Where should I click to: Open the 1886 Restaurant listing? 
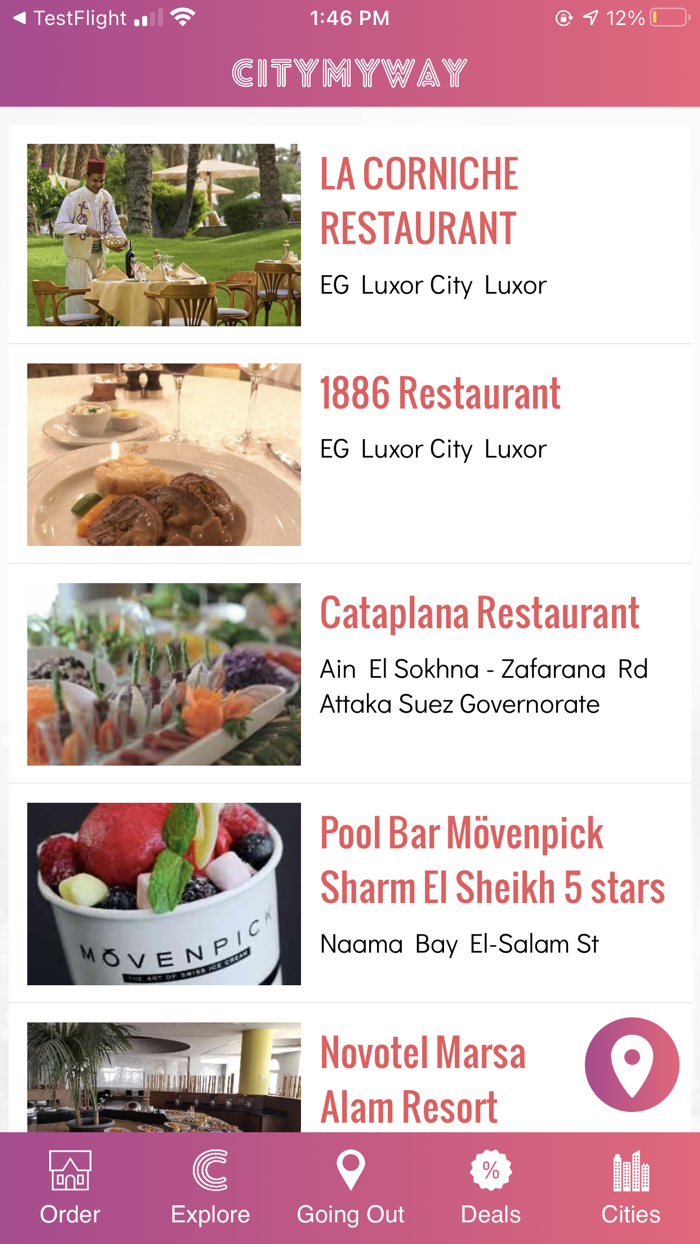click(x=440, y=393)
